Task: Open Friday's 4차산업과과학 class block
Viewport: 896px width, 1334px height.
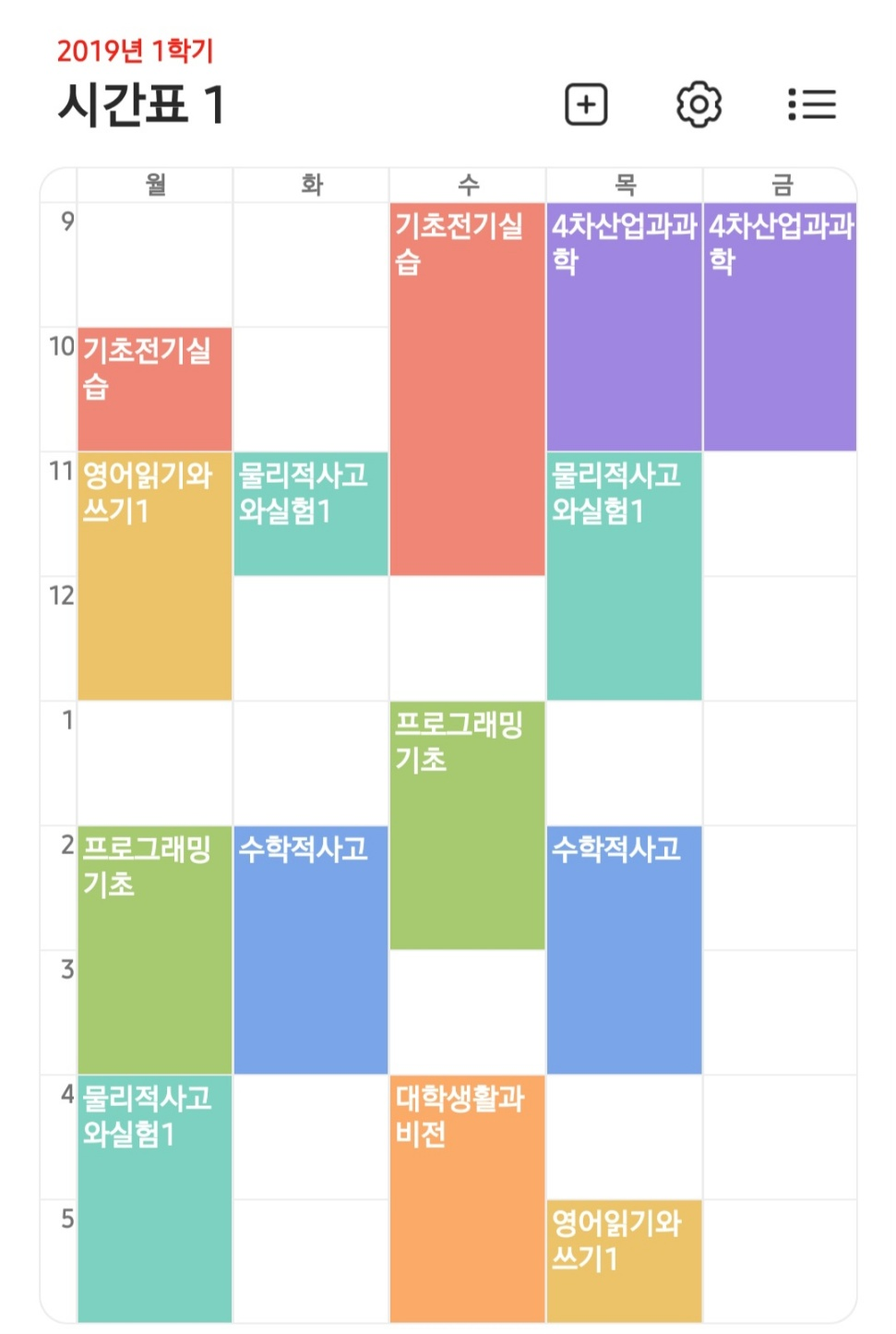Action: [x=780, y=327]
